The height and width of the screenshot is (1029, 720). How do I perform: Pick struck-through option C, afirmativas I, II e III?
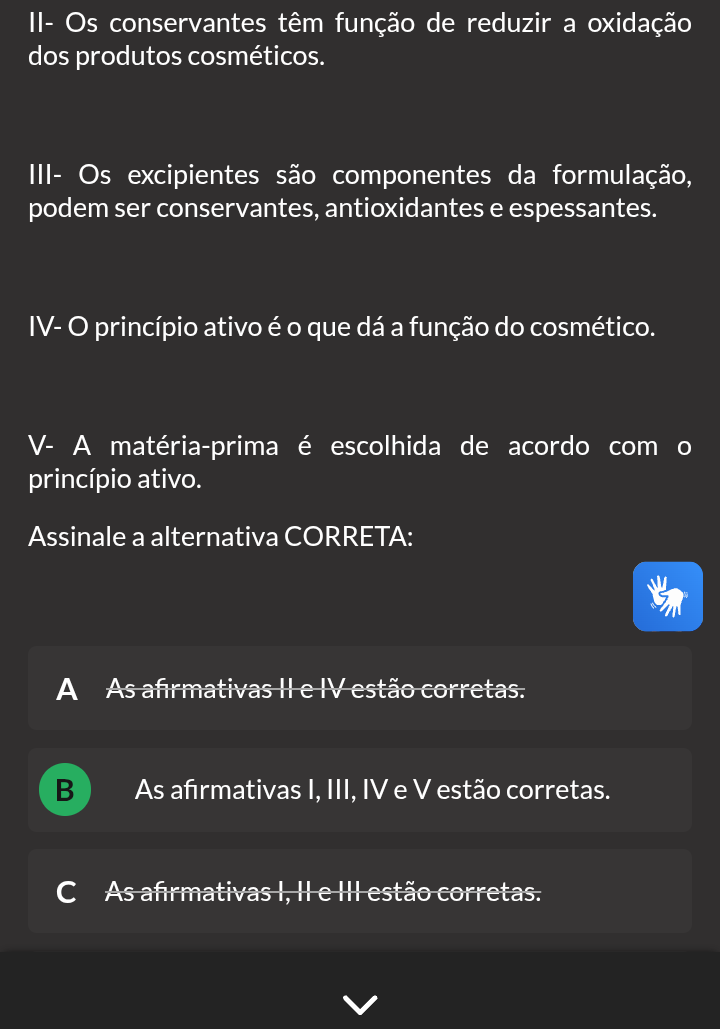[x=360, y=891]
